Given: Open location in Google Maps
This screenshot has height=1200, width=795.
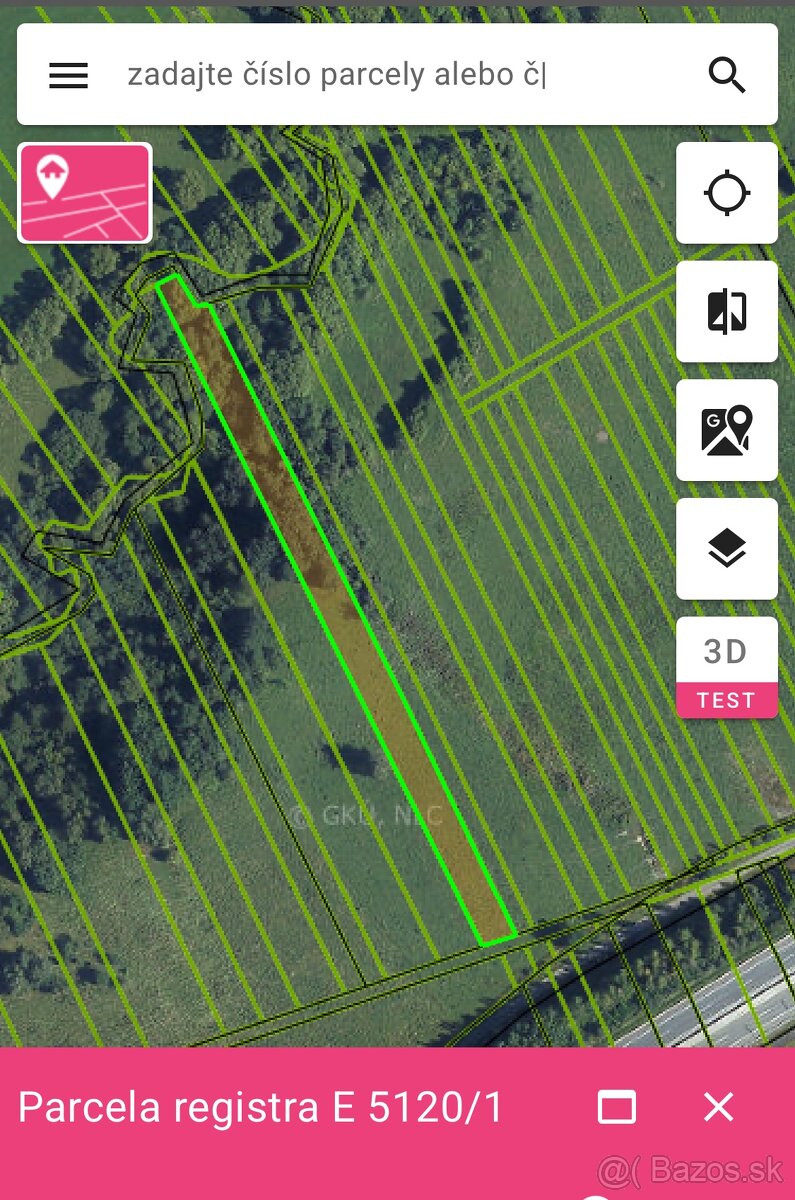Looking at the screenshot, I should point(727,430).
